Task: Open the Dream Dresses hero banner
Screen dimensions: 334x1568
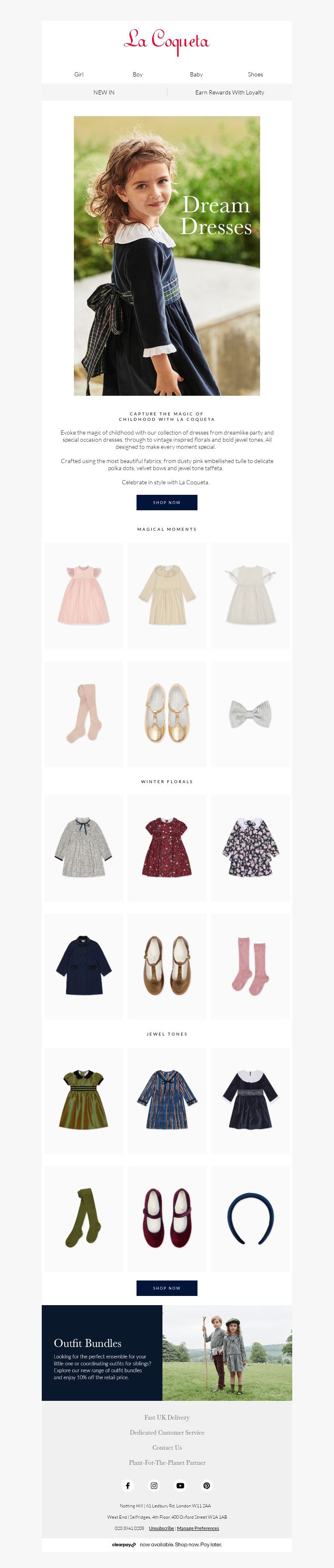Action: (x=167, y=256)
